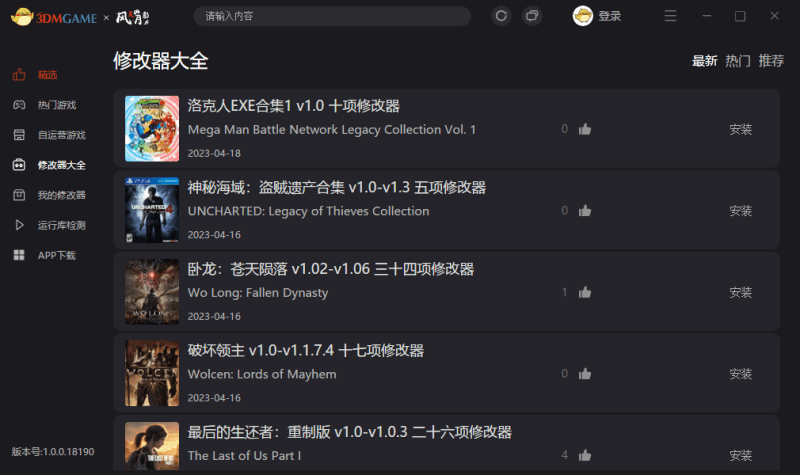Go to 自运营游戏 section
Screen dimensions: 800x475
pyautogui.click(x=61, y=135)
